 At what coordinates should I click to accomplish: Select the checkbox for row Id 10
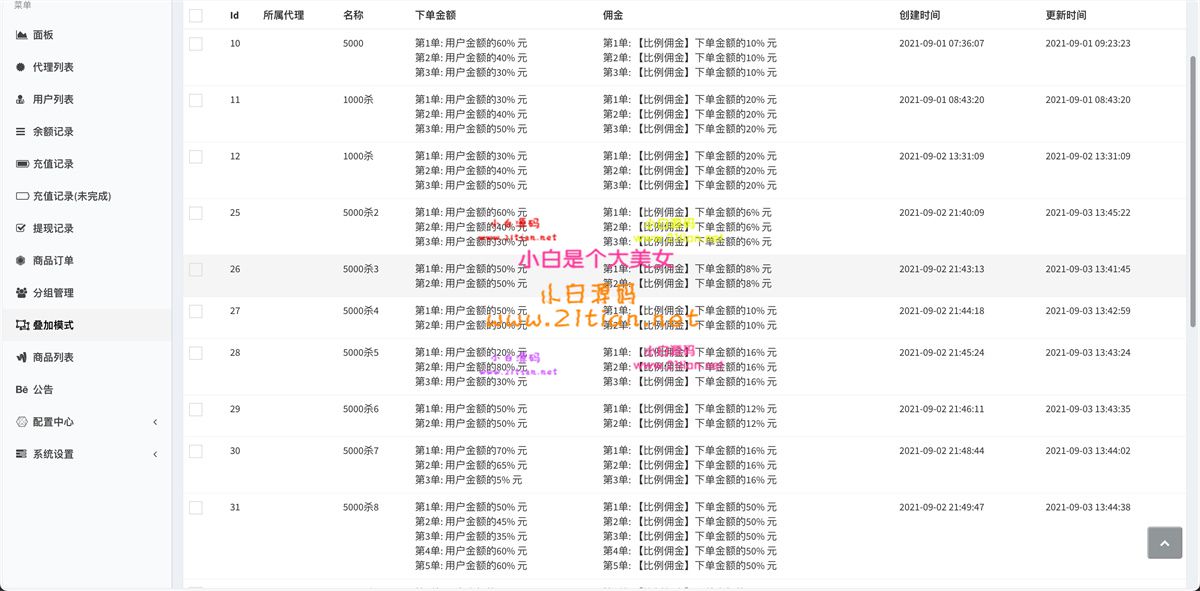tap(195, 44)
